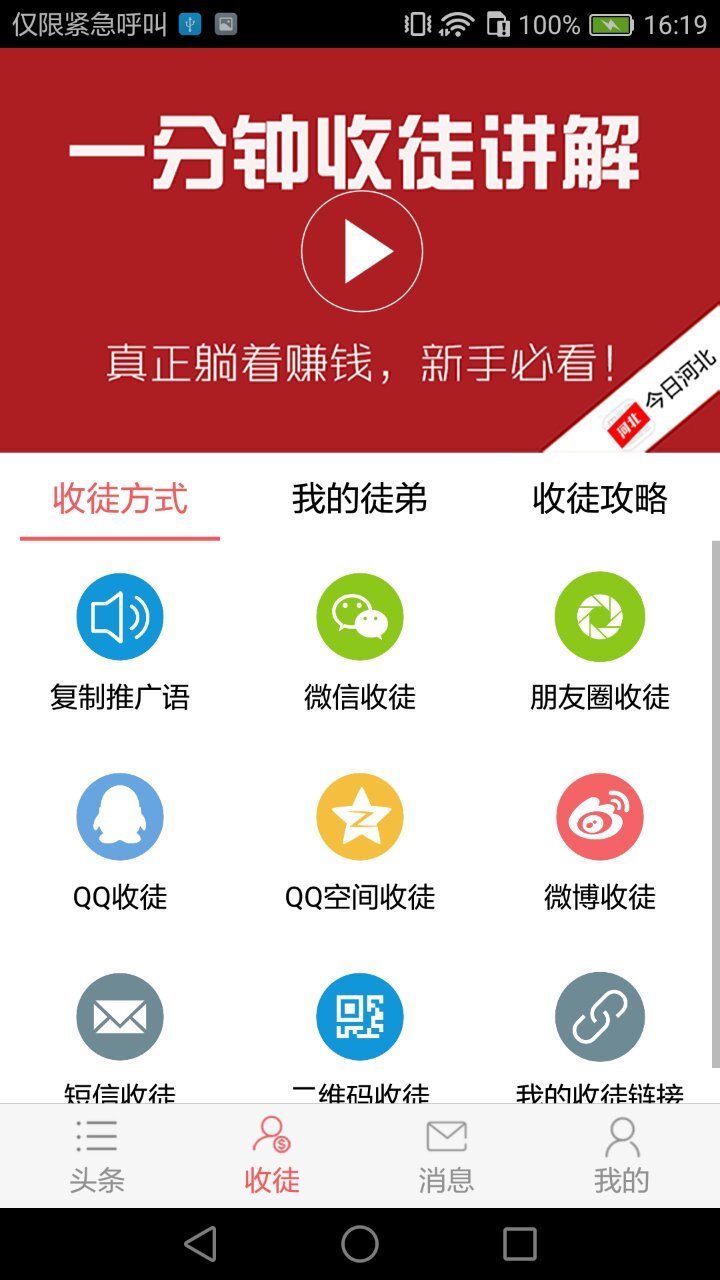The image size is (720, 1280).
Task: Tap the system back button
Action: (201, 1244)
